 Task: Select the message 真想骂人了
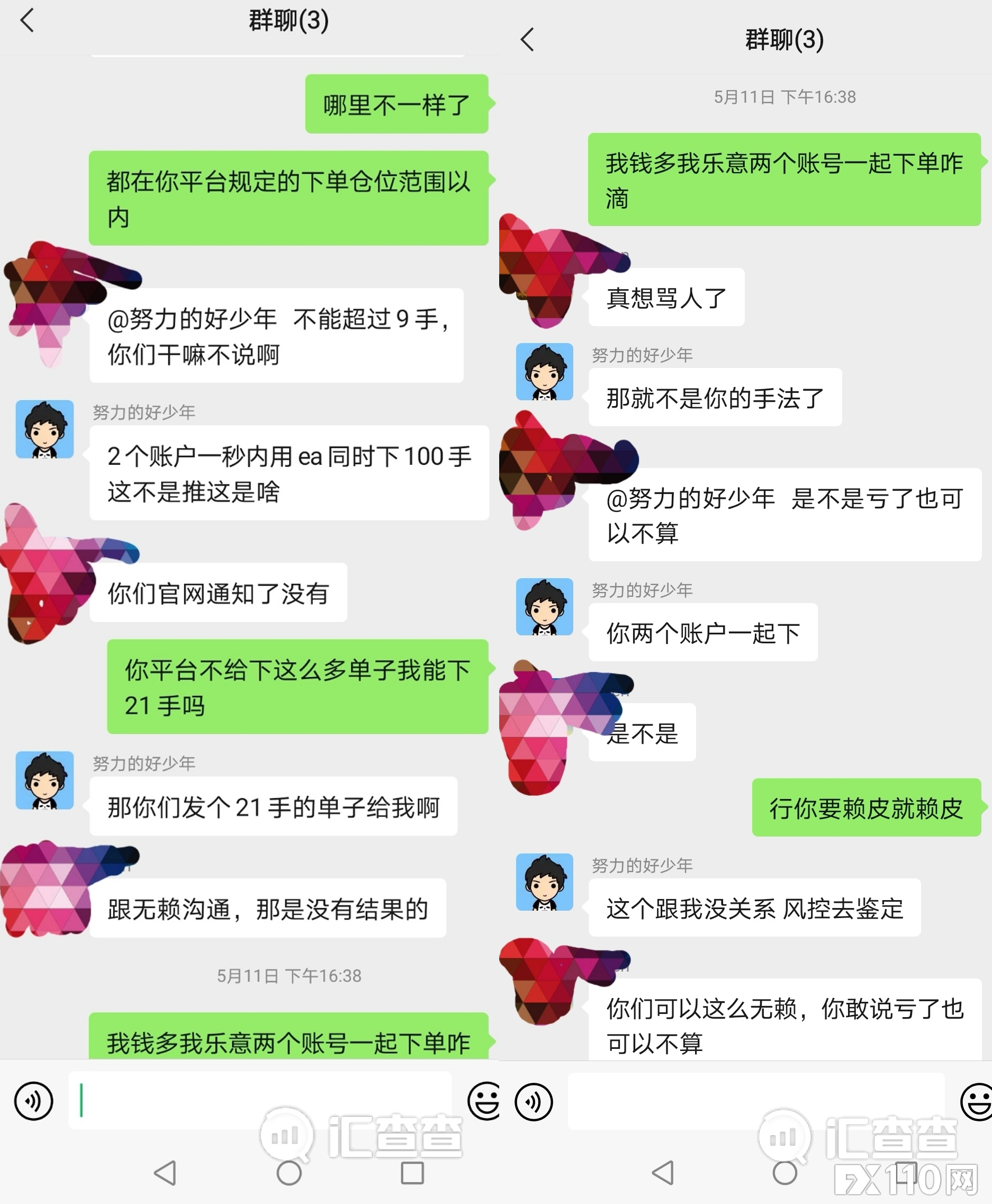pyautogui.click(x=666, y=298)
